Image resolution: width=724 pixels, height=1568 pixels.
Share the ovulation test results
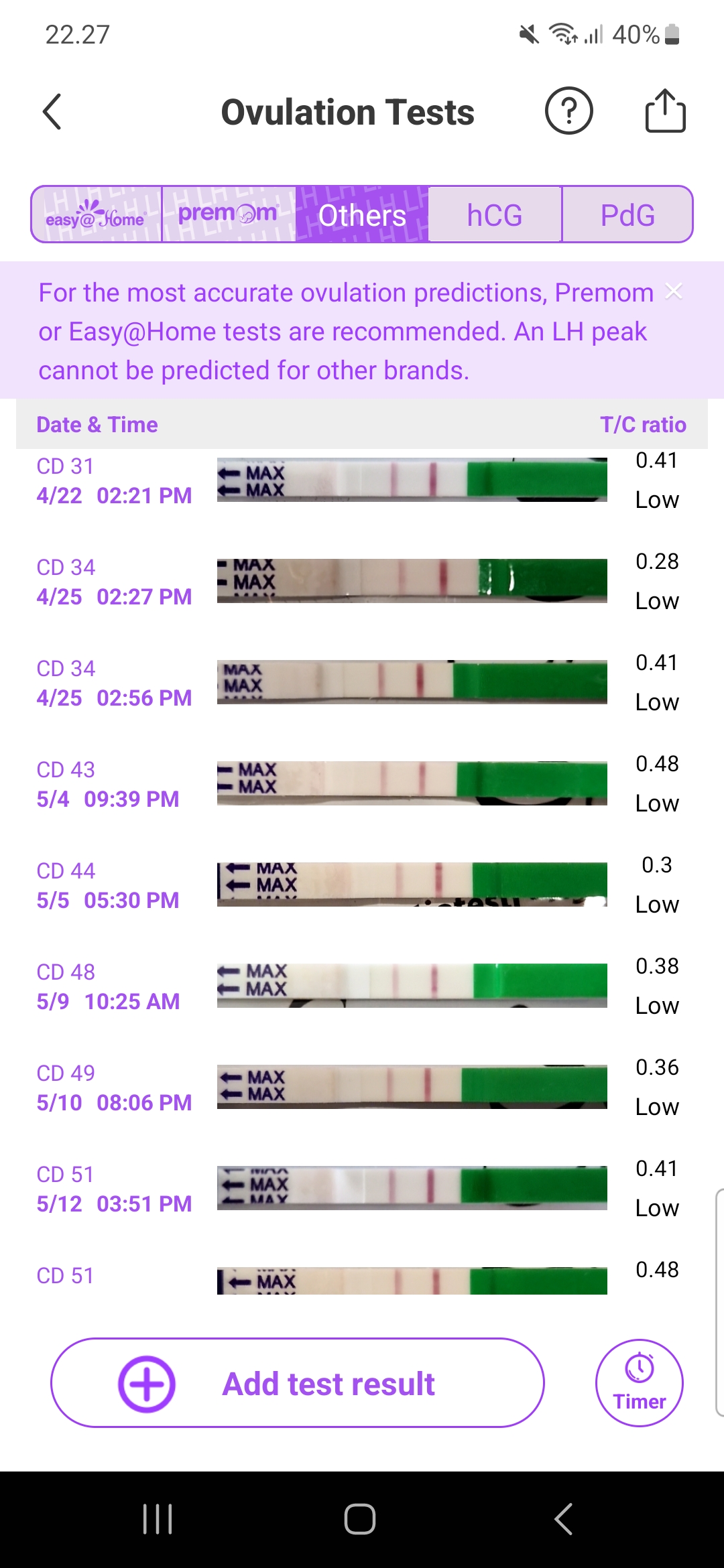(665, 111)
